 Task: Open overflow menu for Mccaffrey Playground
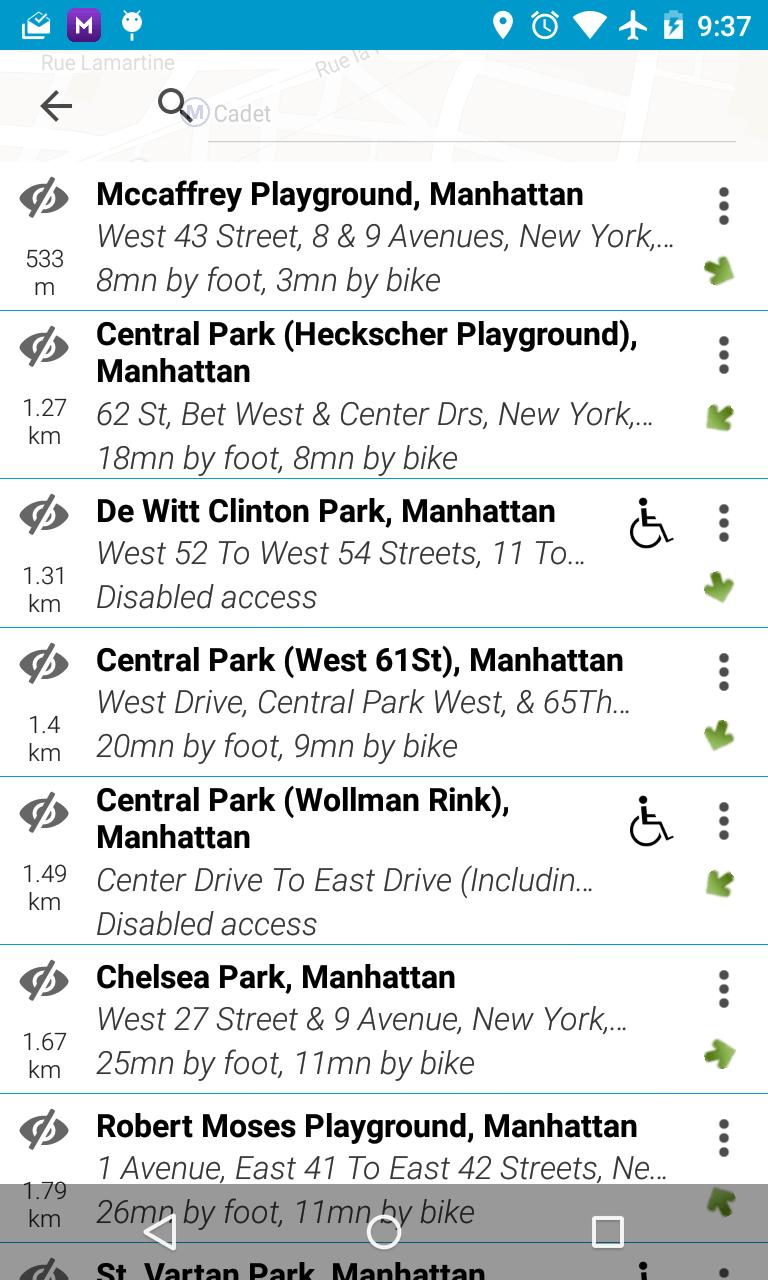tap(723, 206)
